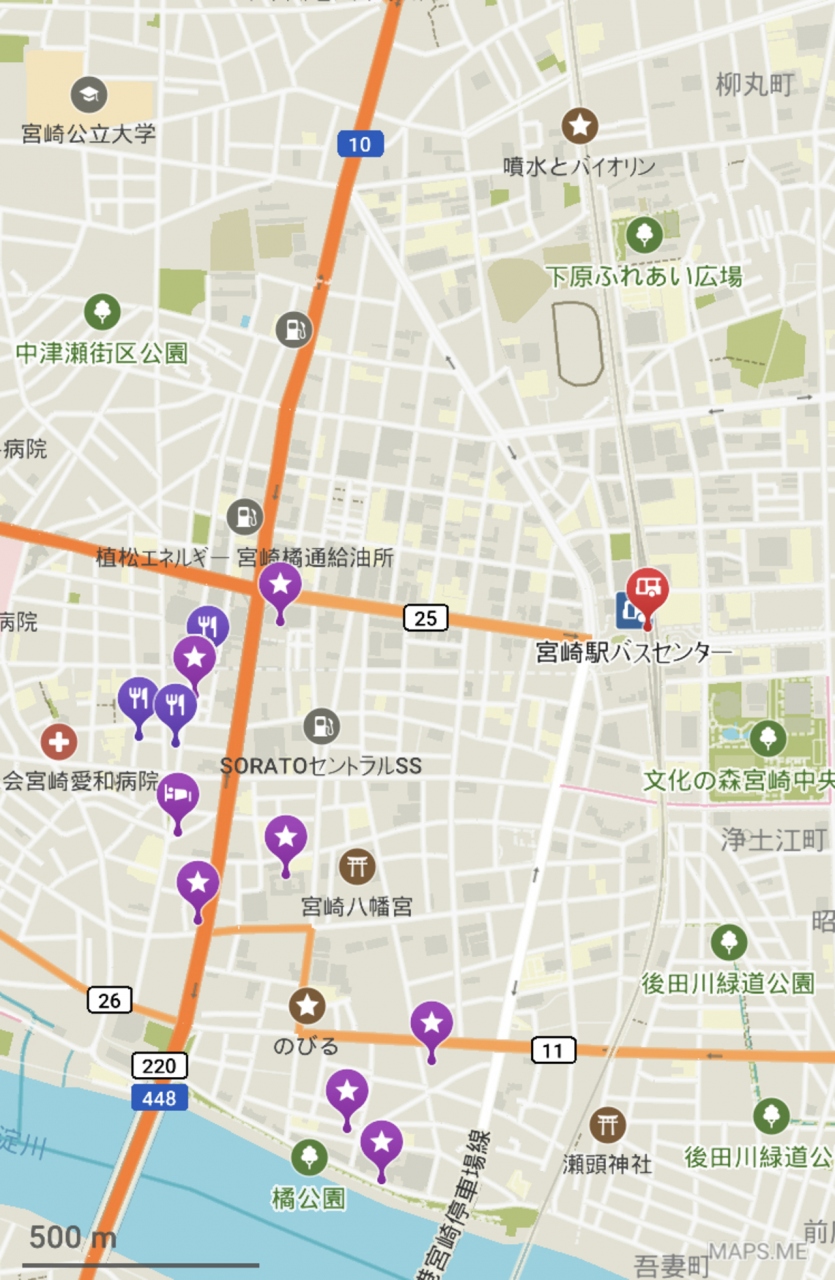Viewport: 835px width, 1280px height.
Task: Open the 中津瀬街区公園 park marker
Action: coord(102,312)
